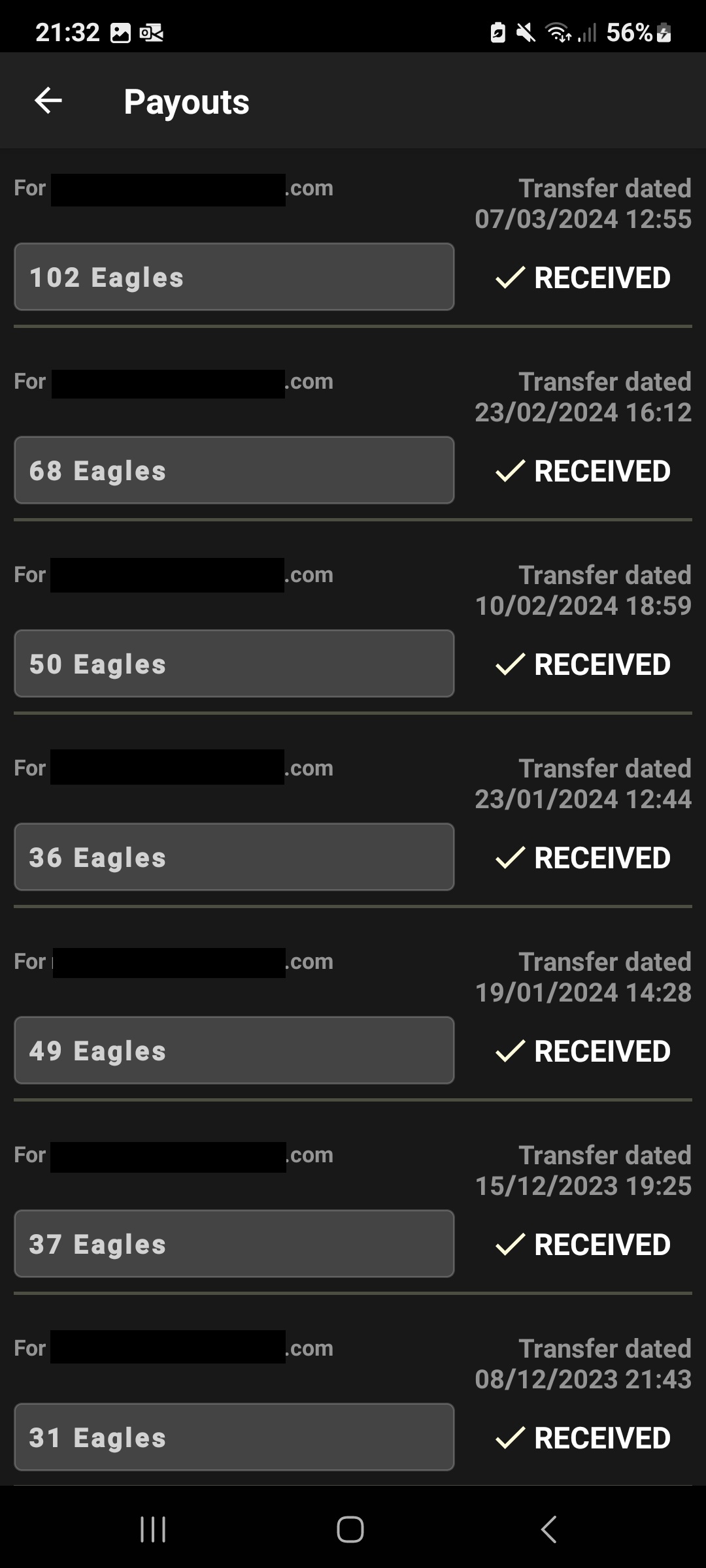Open the 49 Eagles payout entry

tap(234, 1051)
